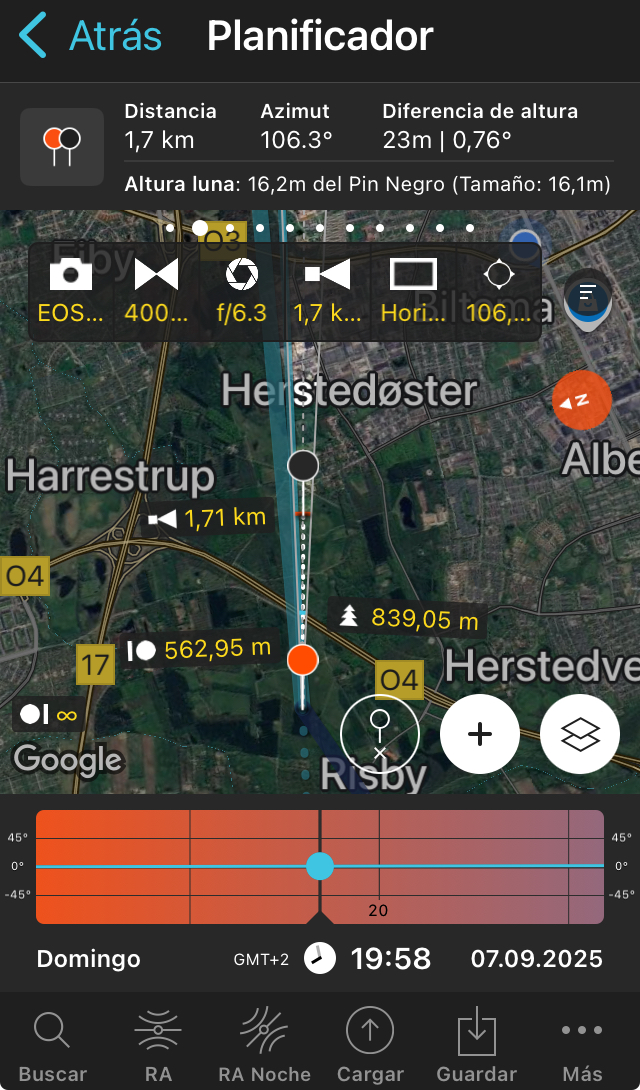Go back with the Atrás arrow
Viewport: 640px width, 1090px height.
pos(90,35)
